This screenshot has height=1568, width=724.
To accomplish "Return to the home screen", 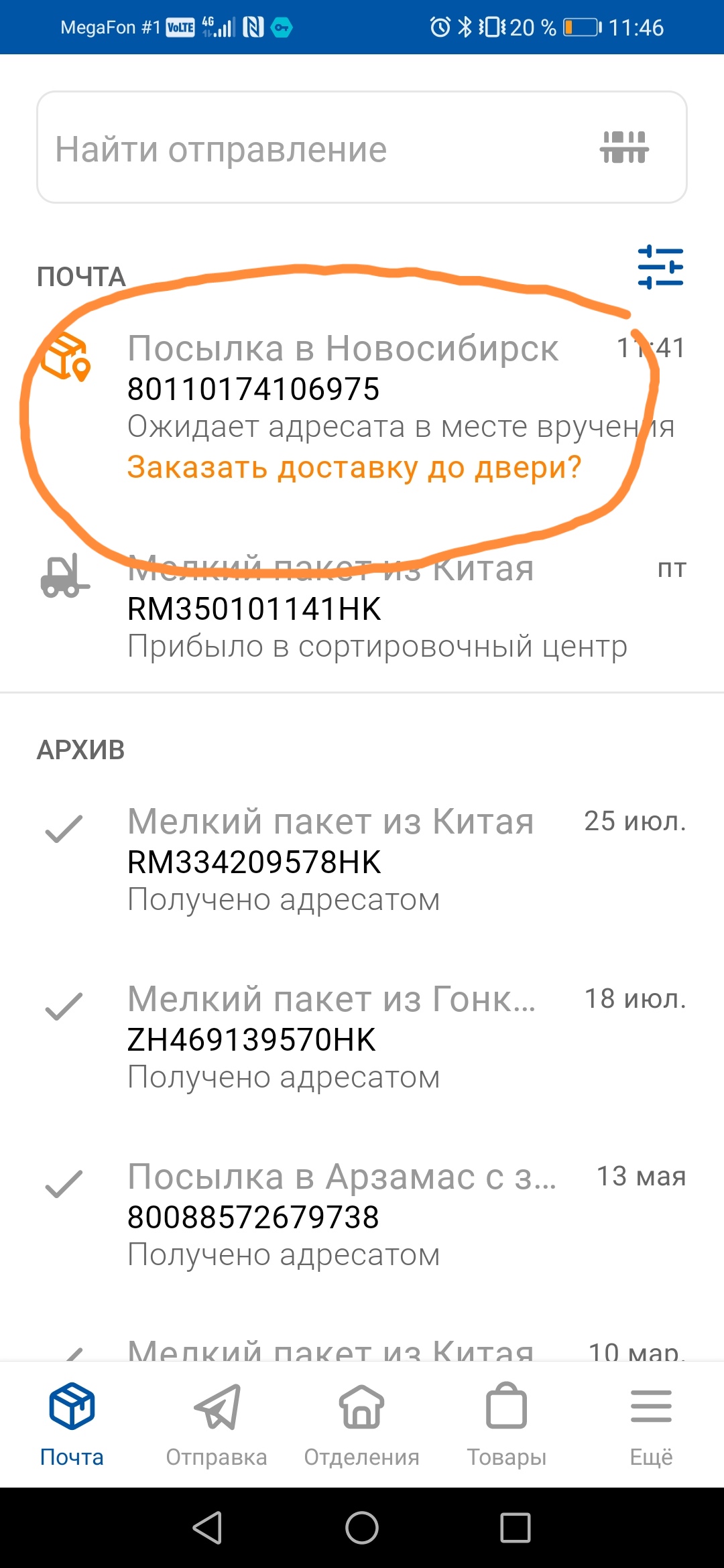I will coord(362,1528).
